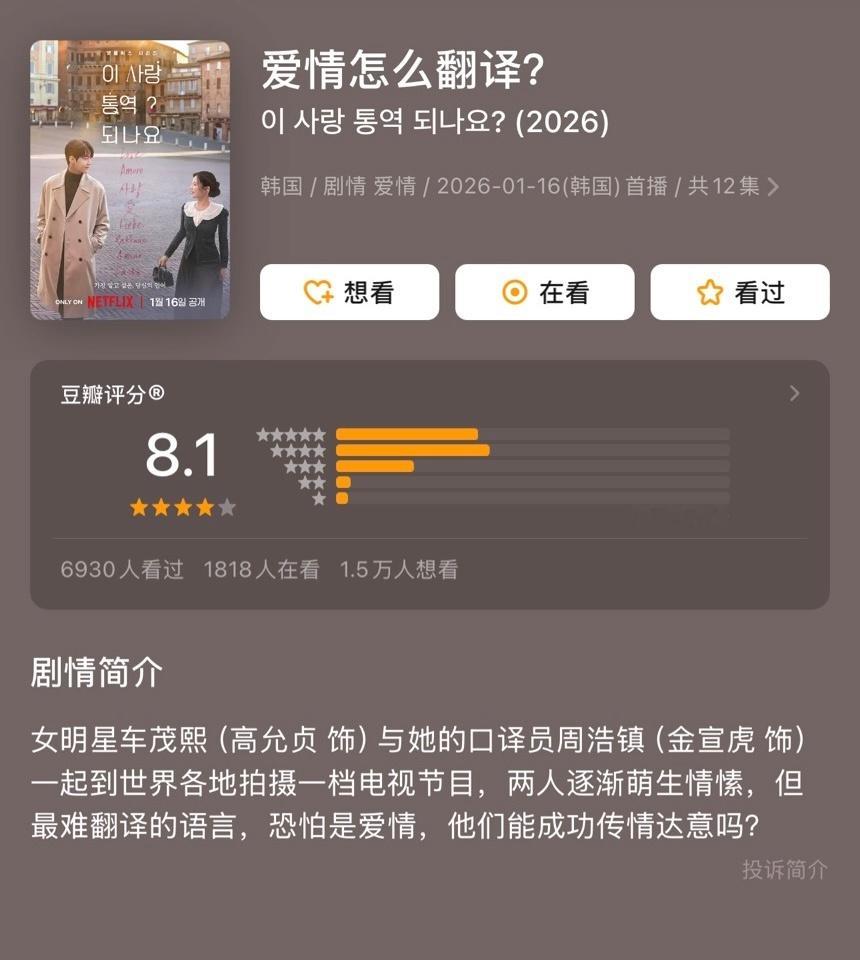Expand the info chevron after 共12集

coord(772,186)
